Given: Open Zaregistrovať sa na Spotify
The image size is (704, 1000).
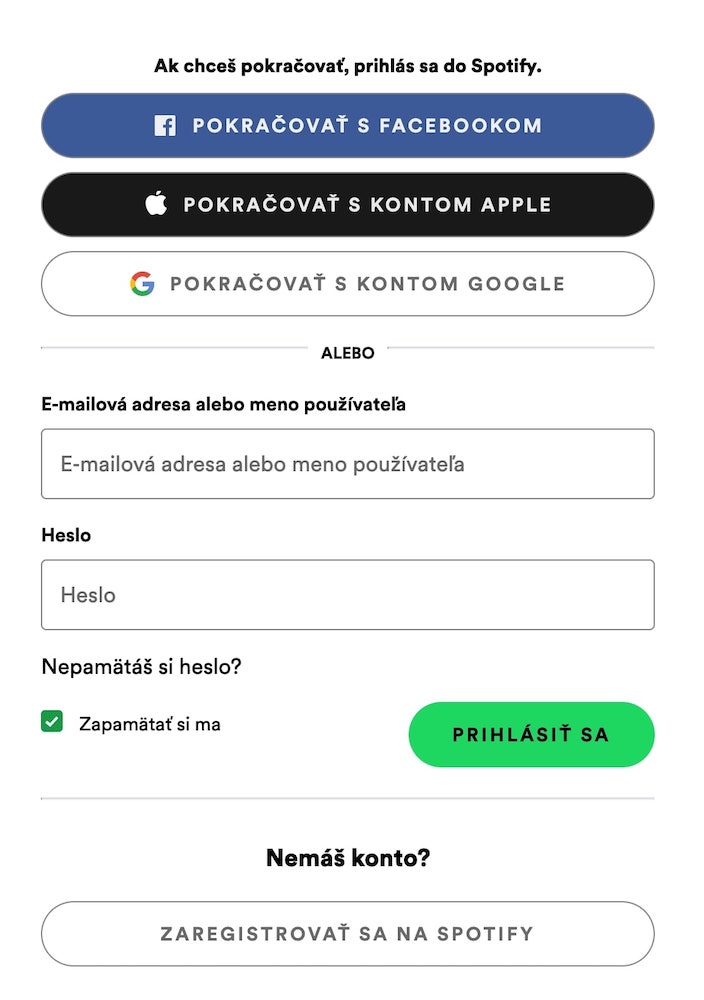Looking at the screenshot, I should (x=347, y=934).
